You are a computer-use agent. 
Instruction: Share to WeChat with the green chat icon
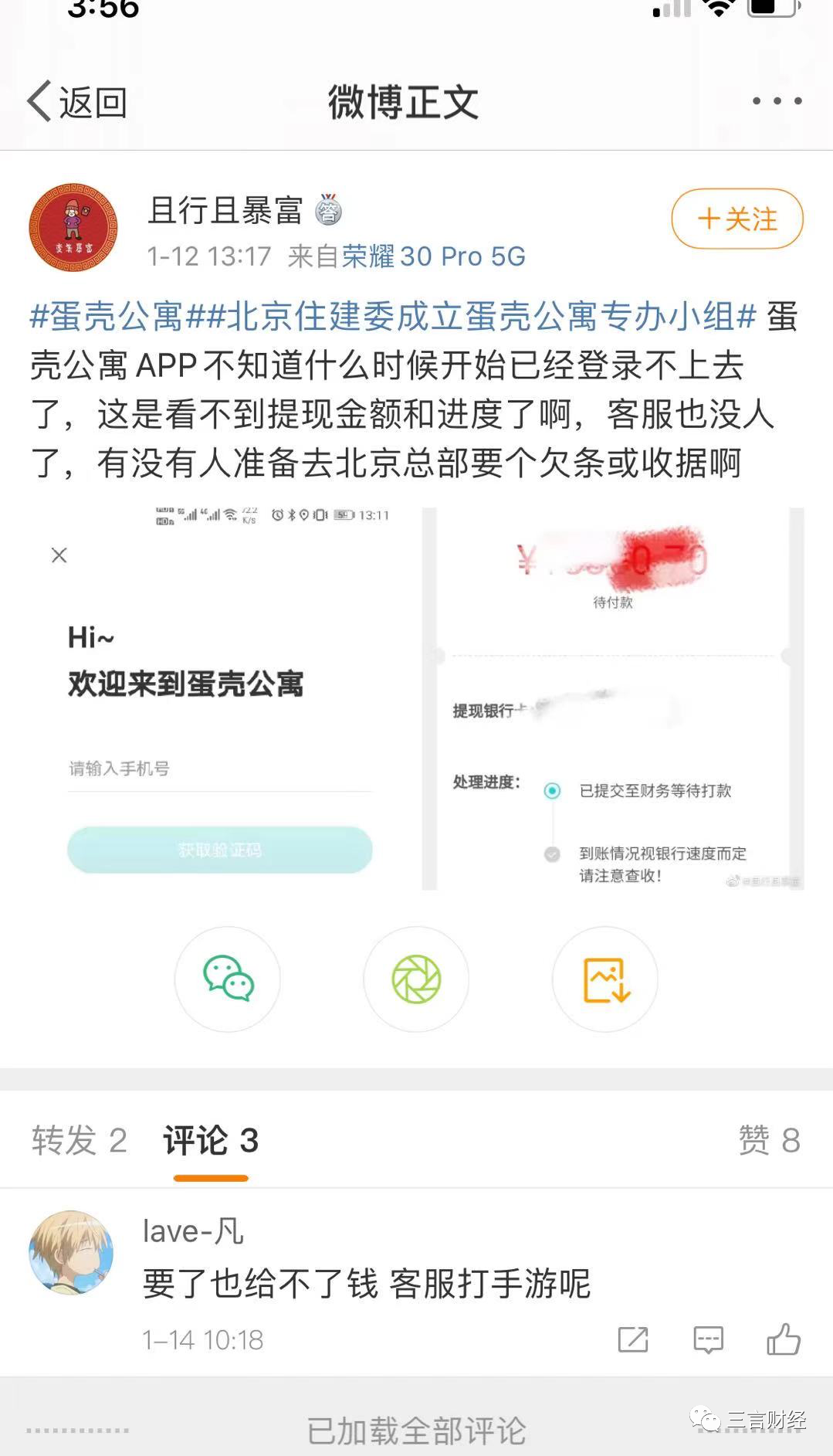coord(228,979)
